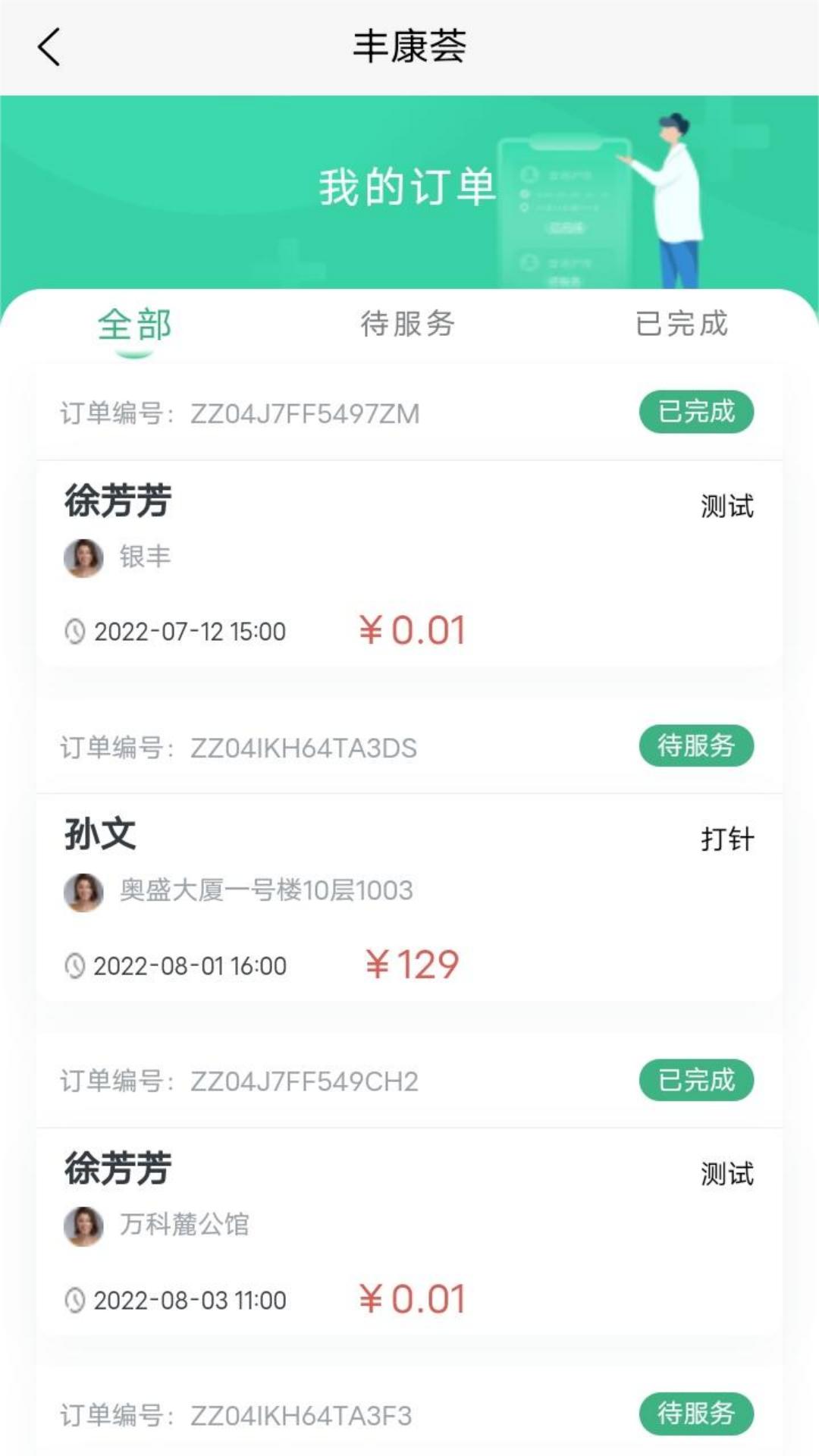Image resolution: width=819 pixels, height=1456 pixels.
Task: Open 徐芳芳's avatar in the first order
Action: click(x=83, y=557)
